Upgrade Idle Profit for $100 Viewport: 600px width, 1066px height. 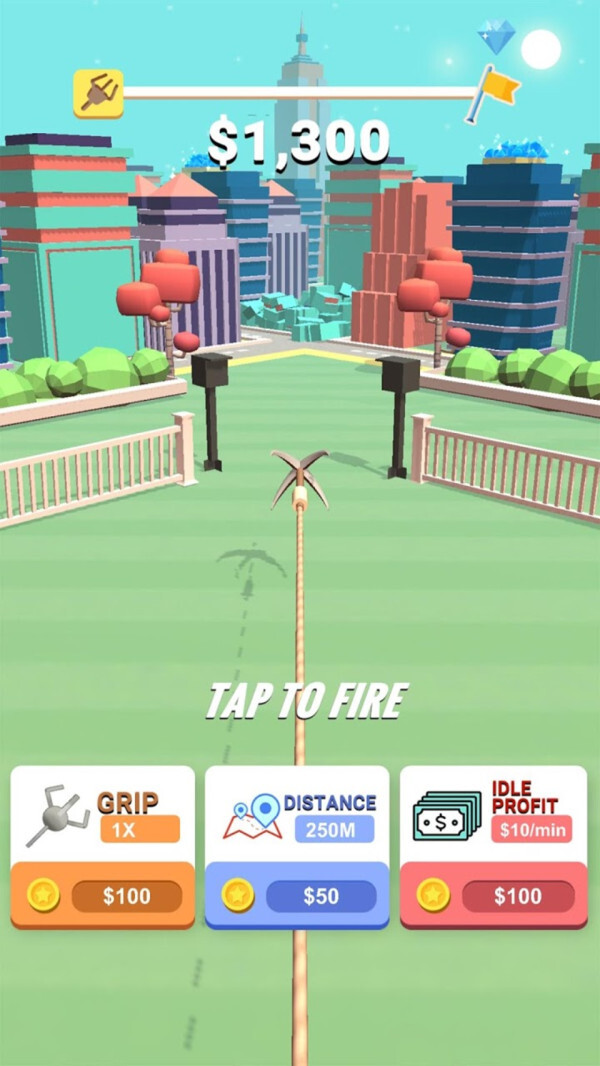[493, 894]
